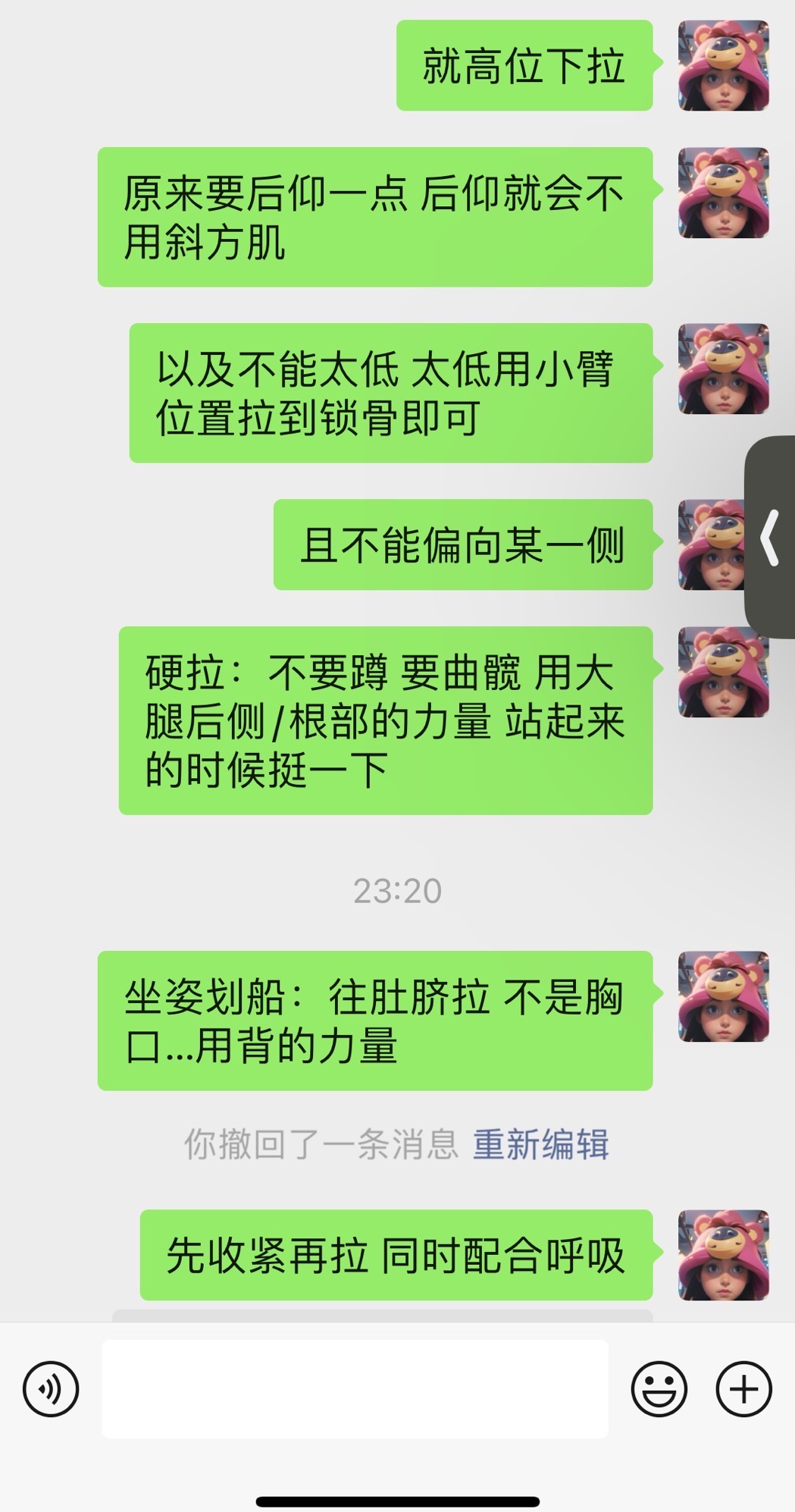This screenshot has width=795, height=1512.
Task: Open the emoji sticker panel
Action: click(659, 1388)
